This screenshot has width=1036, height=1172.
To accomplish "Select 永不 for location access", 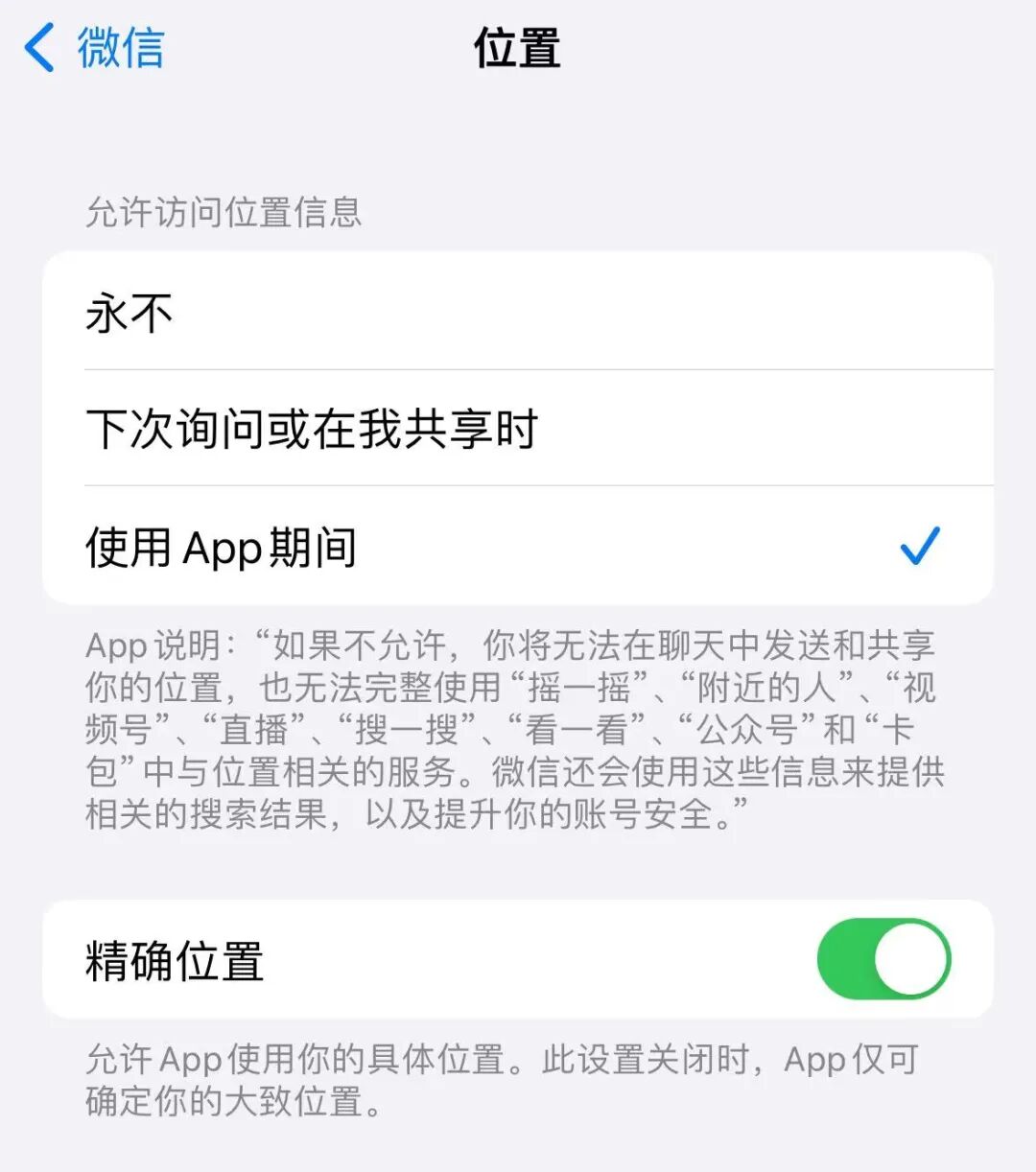I will pos(518,313).
